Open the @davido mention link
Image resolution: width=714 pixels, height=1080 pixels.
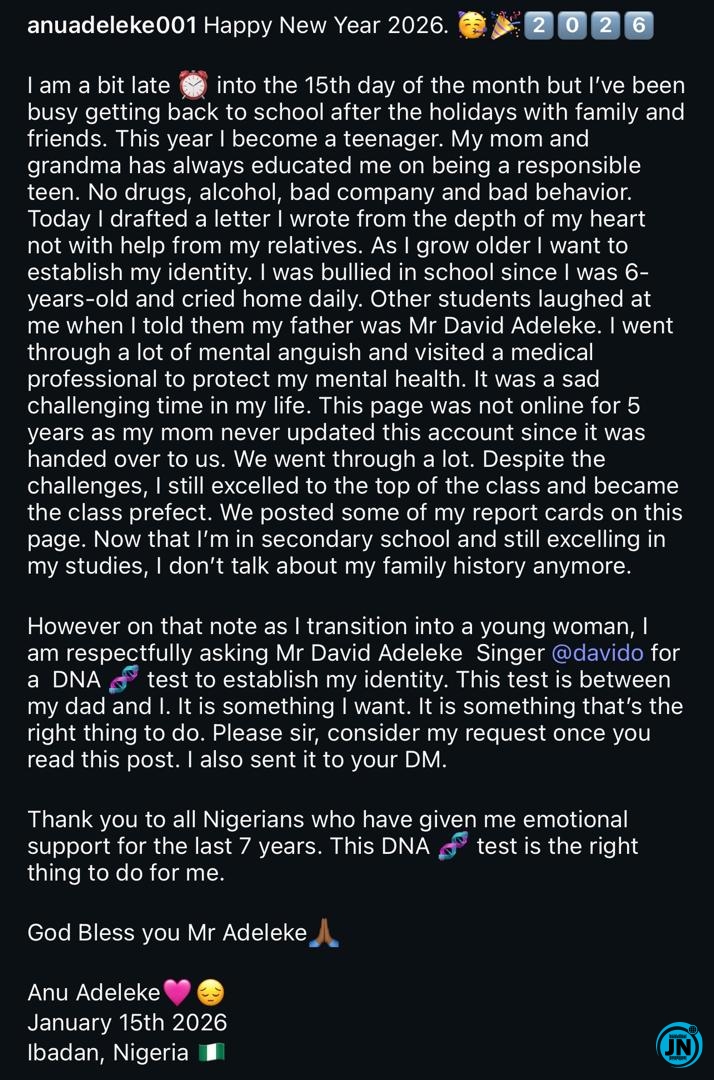click(x=597, y=654)
